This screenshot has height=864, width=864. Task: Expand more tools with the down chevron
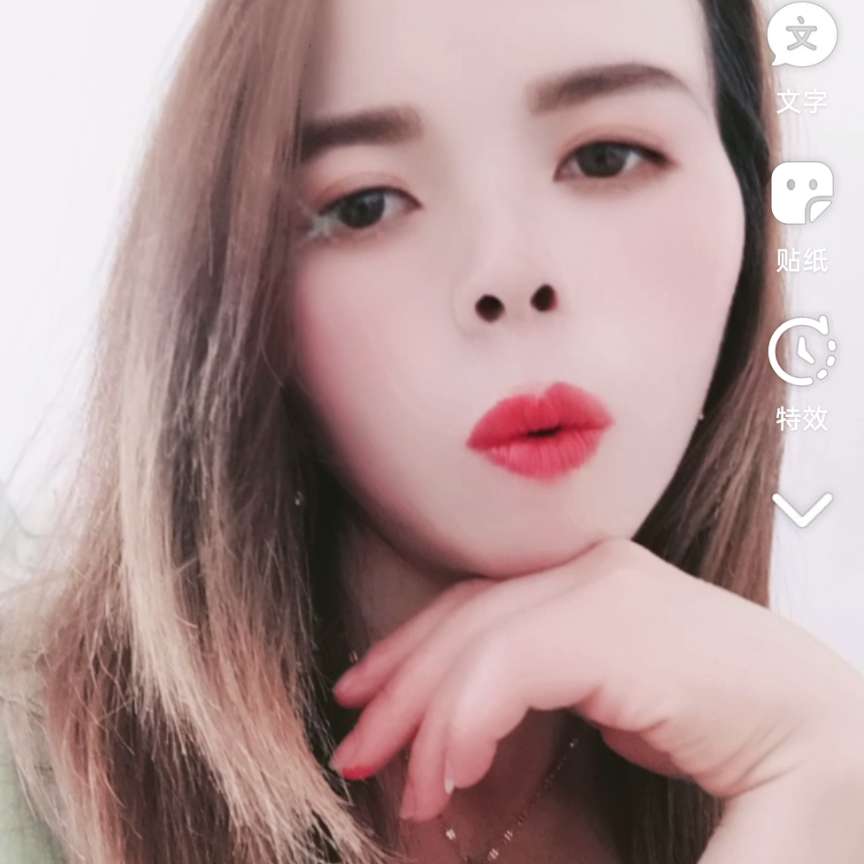pos(801,509)
